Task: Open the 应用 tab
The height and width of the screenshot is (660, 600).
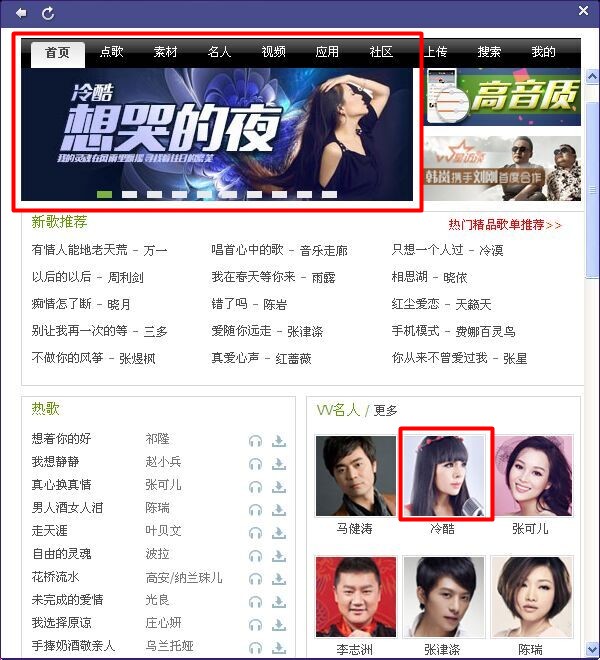Action: 328,52
